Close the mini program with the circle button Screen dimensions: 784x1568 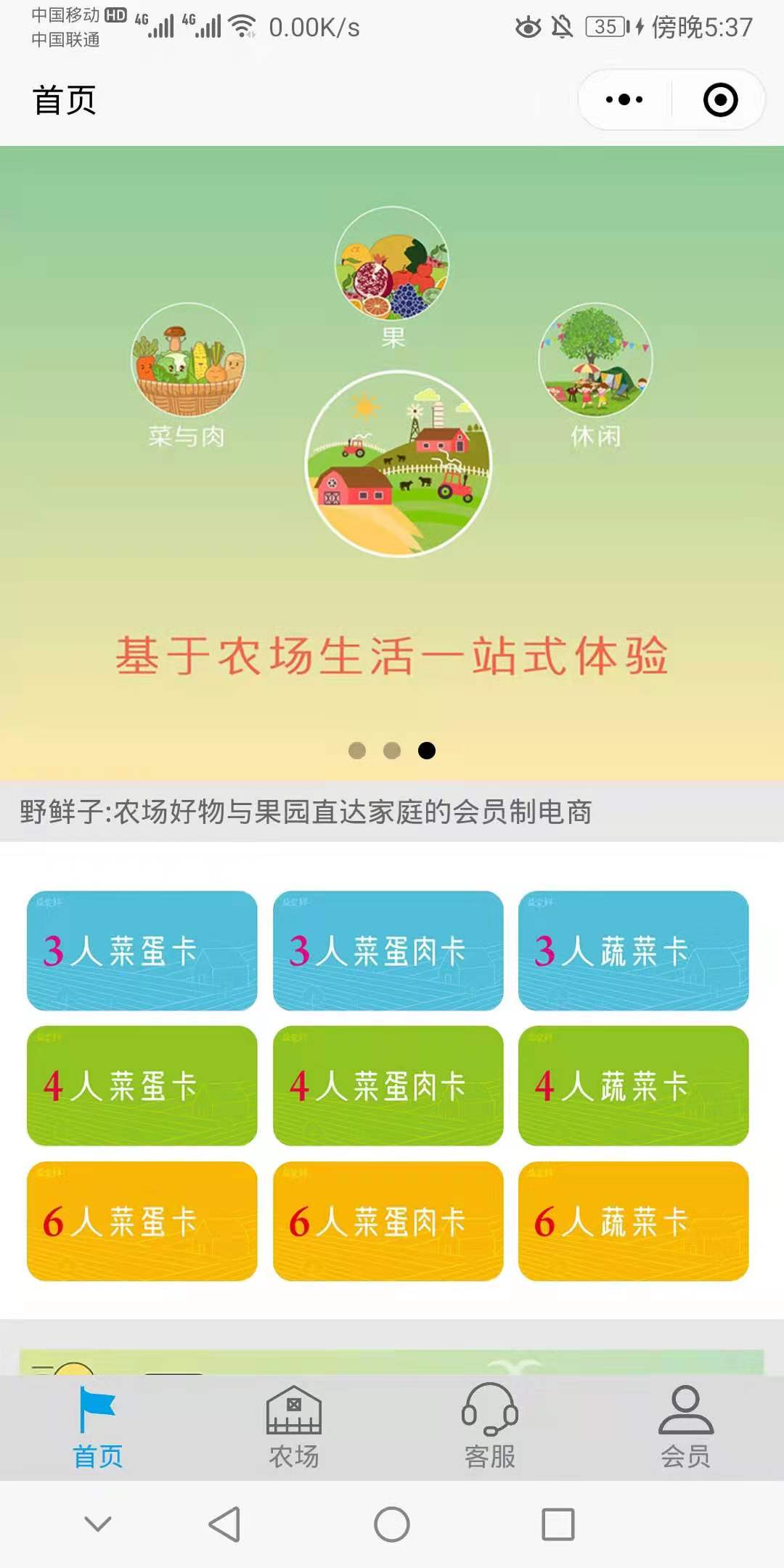click(720, 99)
